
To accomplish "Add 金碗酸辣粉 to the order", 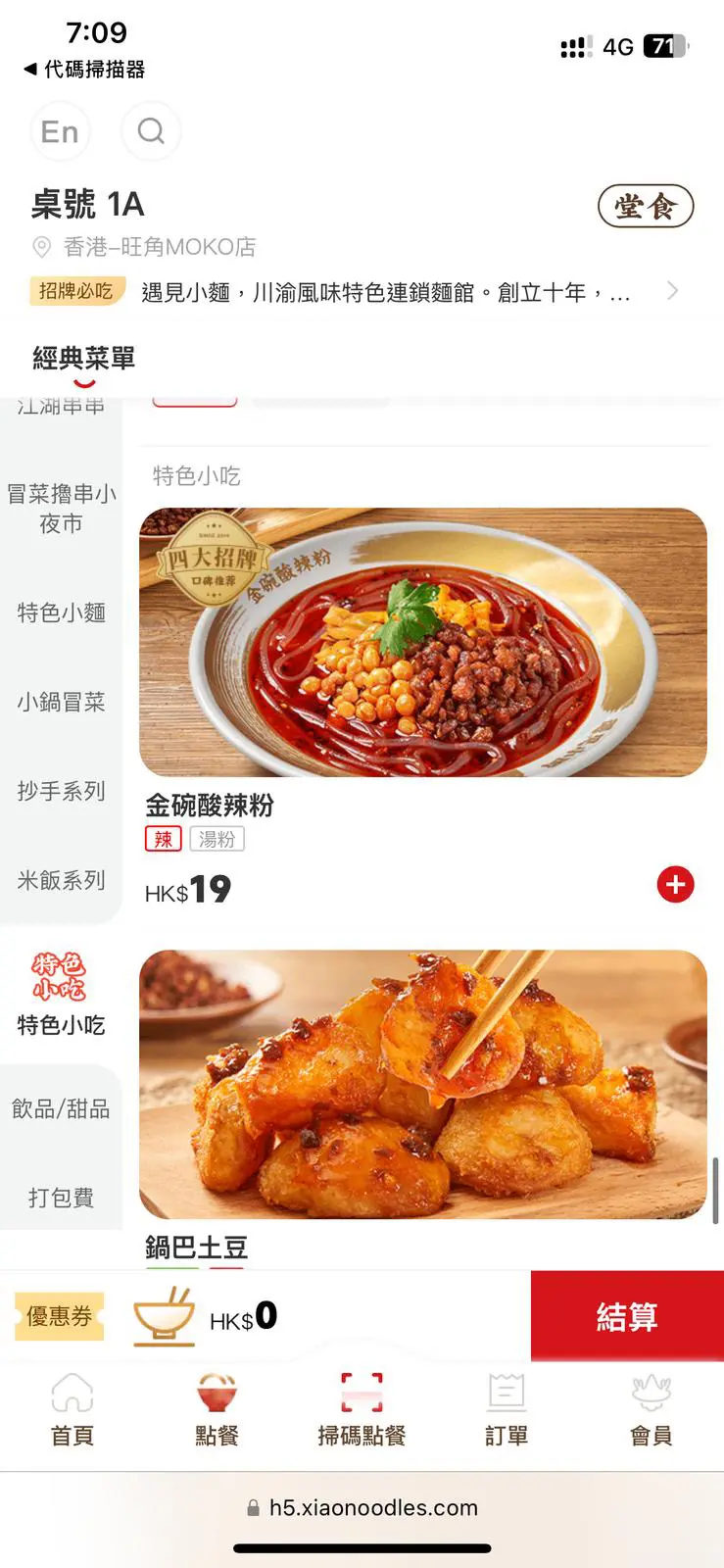I will point(675,885).
